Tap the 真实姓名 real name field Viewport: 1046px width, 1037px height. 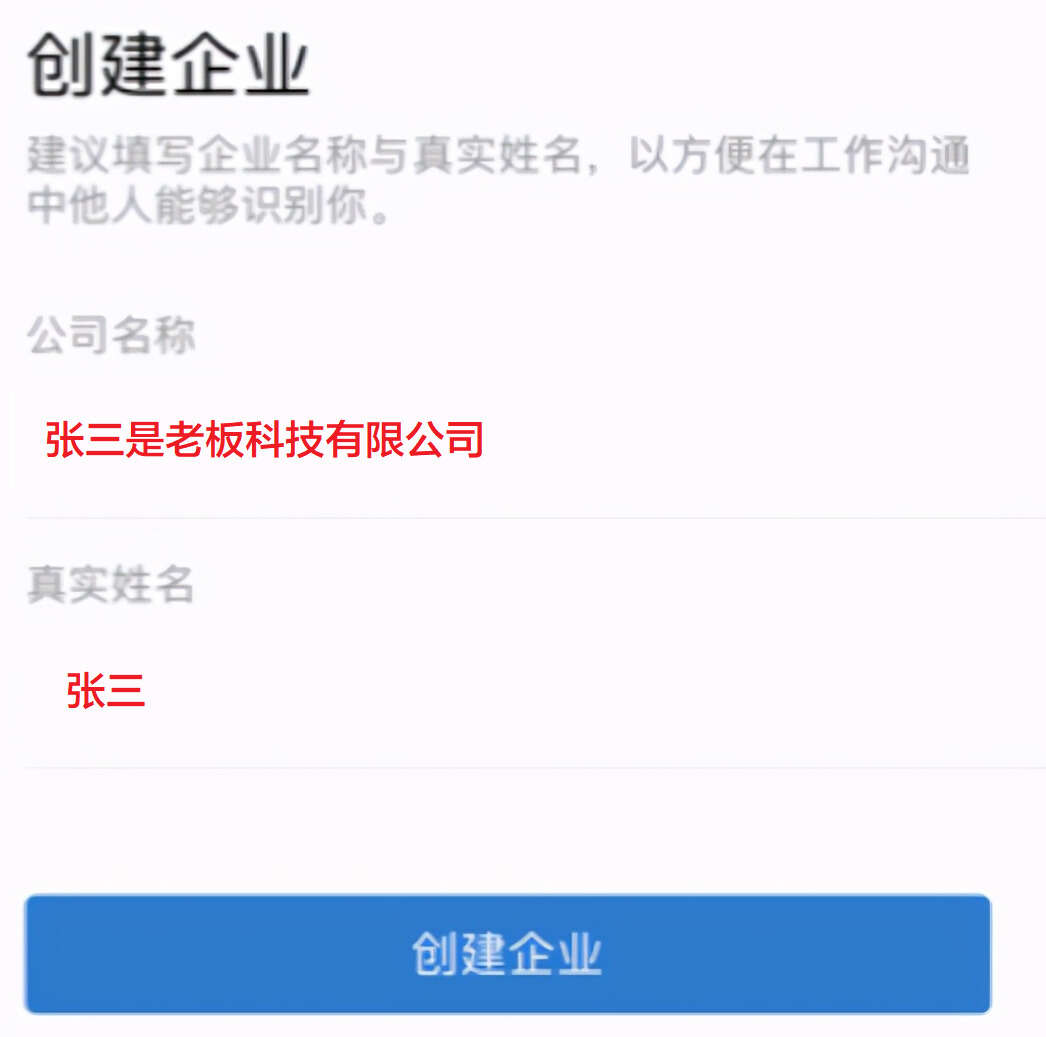click(x=500, y=692)
